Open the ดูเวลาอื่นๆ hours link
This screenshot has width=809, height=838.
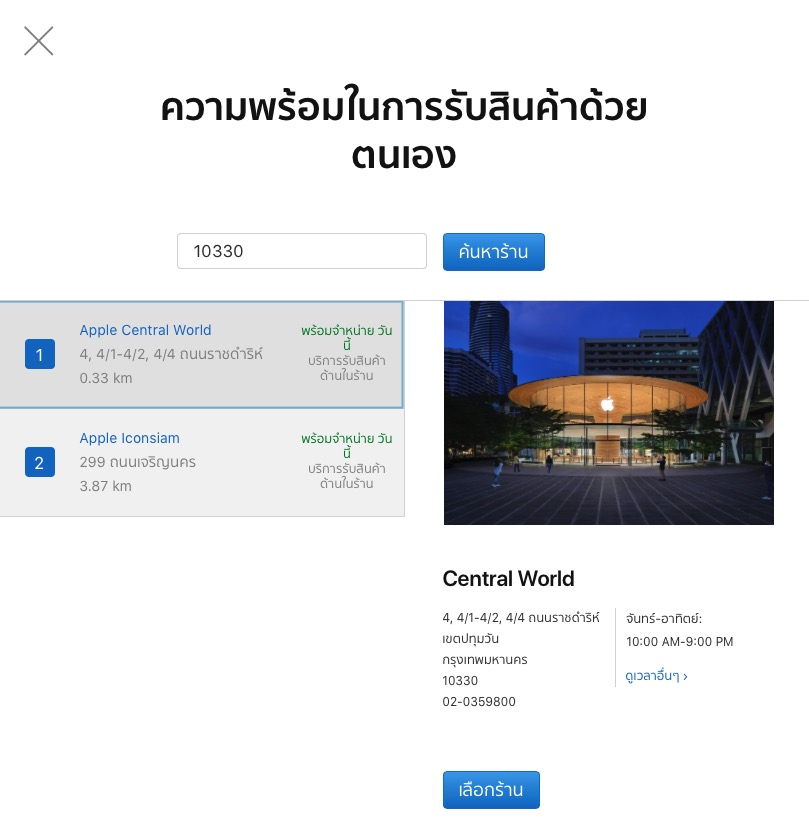click(655, 676)
